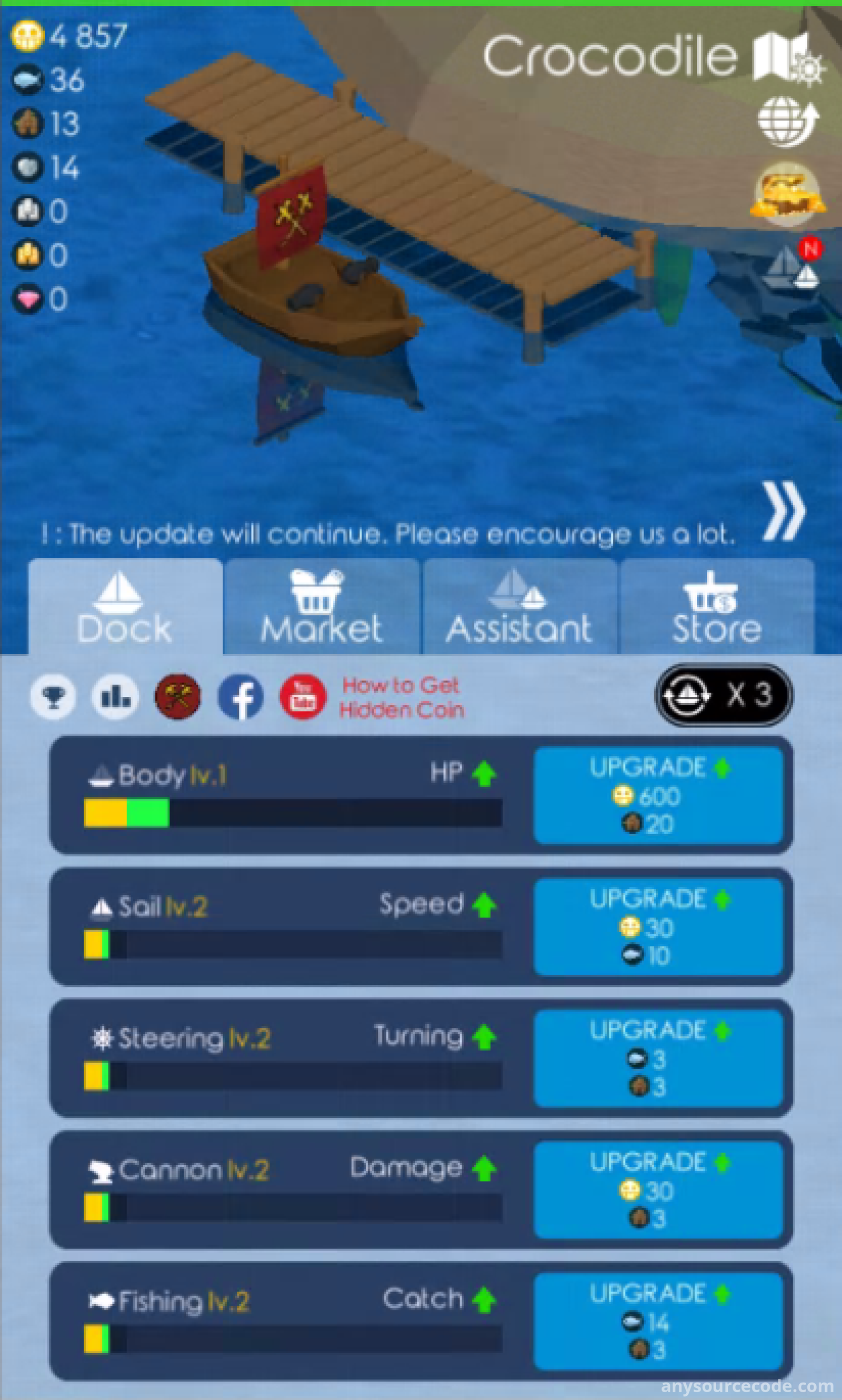
Task: Skip the message with the double arrow
Action: pyautogui.click(x=784, y=511)
